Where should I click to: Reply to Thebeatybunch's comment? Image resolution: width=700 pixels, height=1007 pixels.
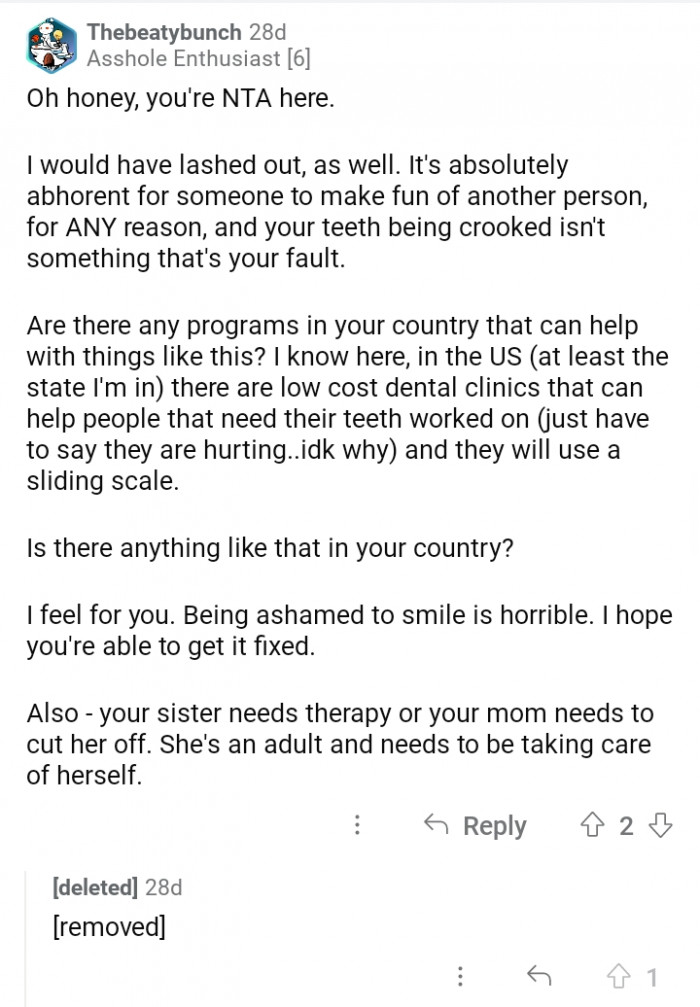[x=475, y=825]
